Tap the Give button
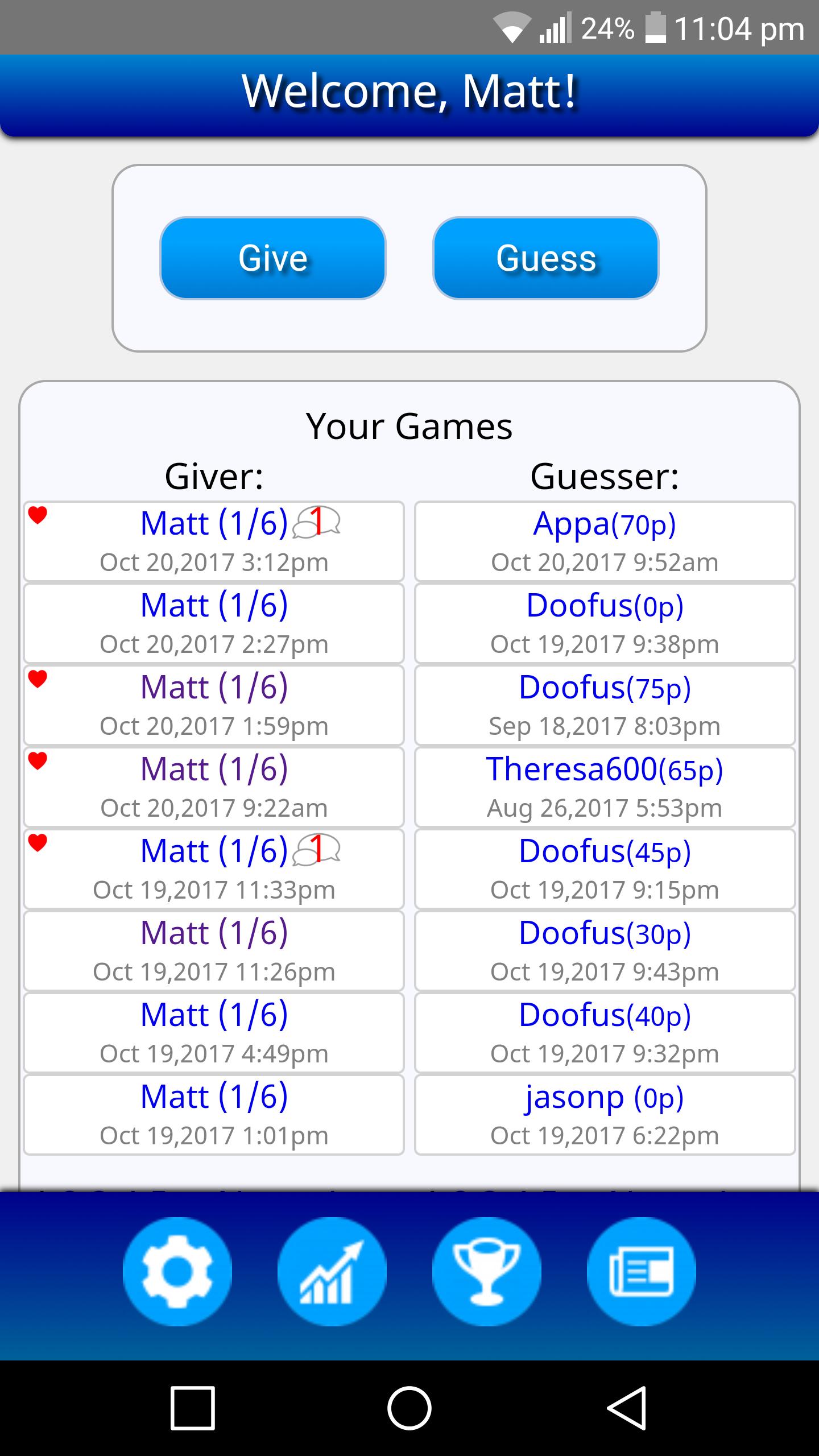The width and height of the screenshot is (819, 1456). coord(272,258)
